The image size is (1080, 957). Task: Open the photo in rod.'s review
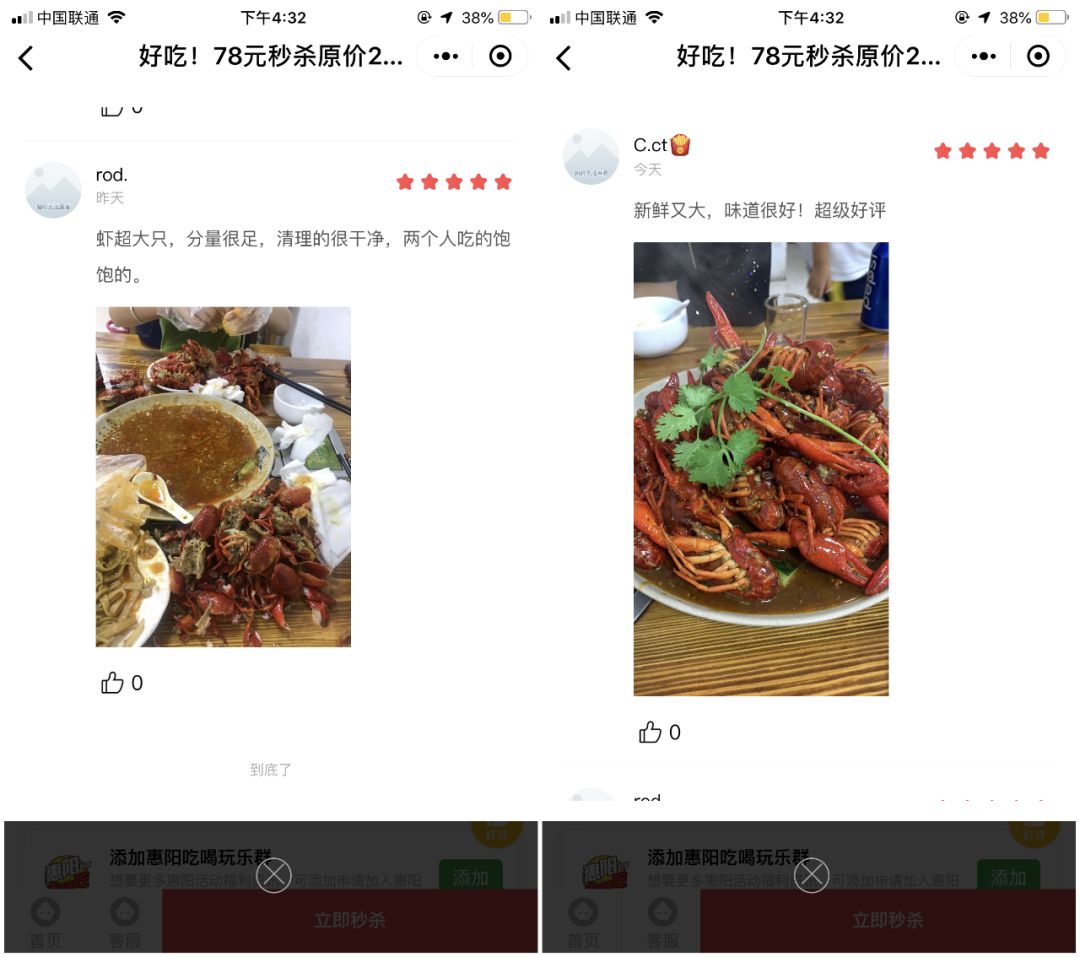tap(223, 476)
